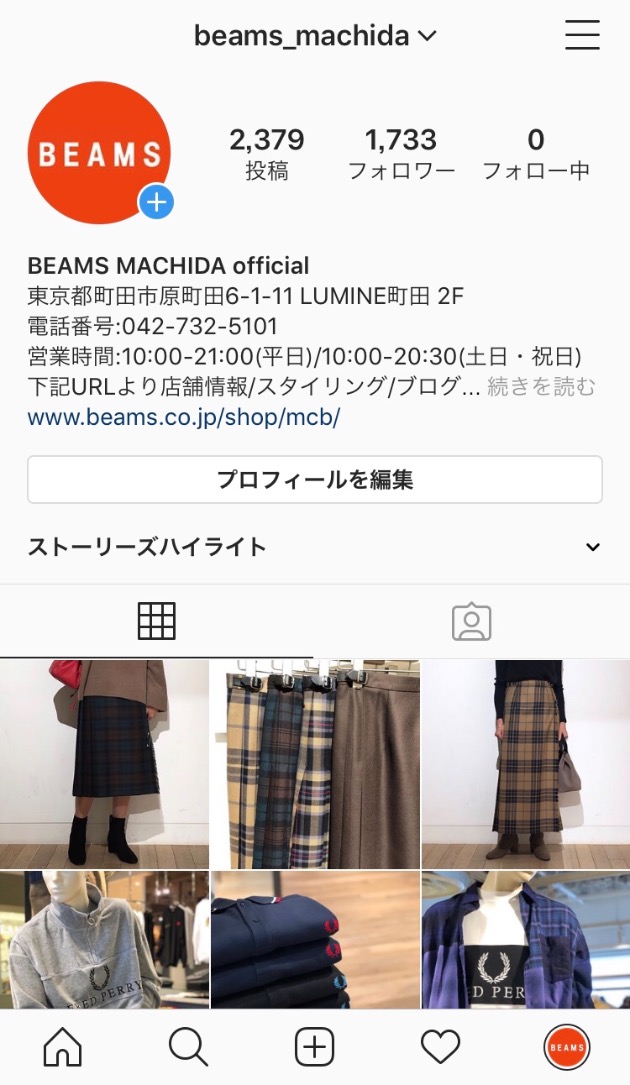
Task: Open the folded navy polo shirts post
Action: (x=315, y=940)
